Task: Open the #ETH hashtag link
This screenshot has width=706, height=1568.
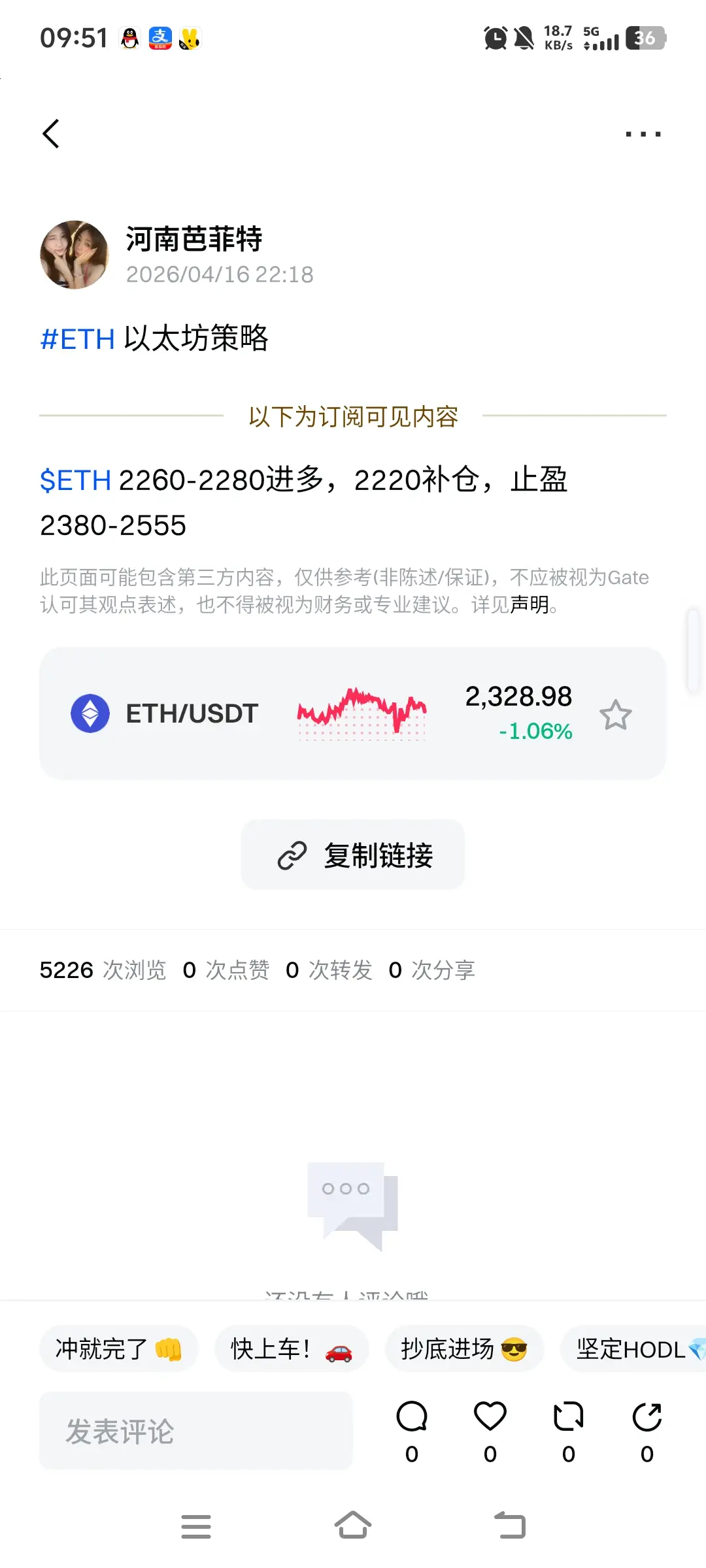Action: tap(77, 339)
